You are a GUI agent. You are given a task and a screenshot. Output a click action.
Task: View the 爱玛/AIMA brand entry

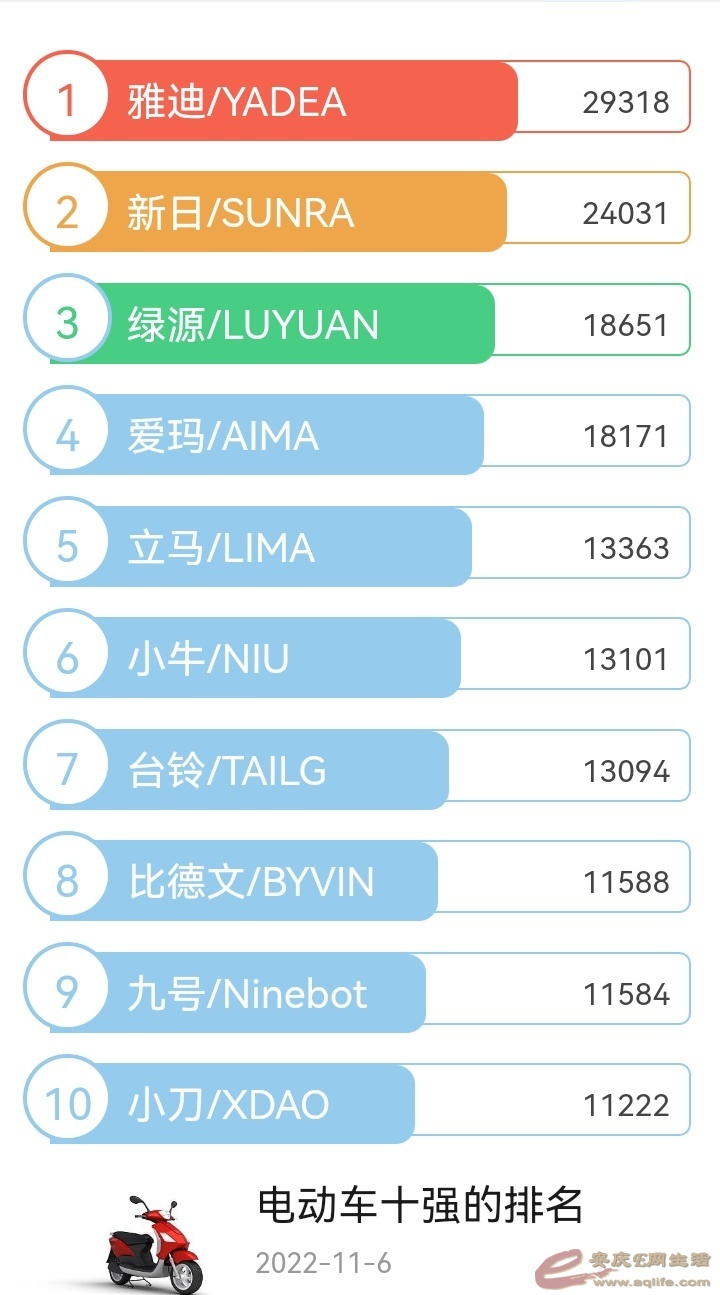pyautogui.click(x=300, y=435)
